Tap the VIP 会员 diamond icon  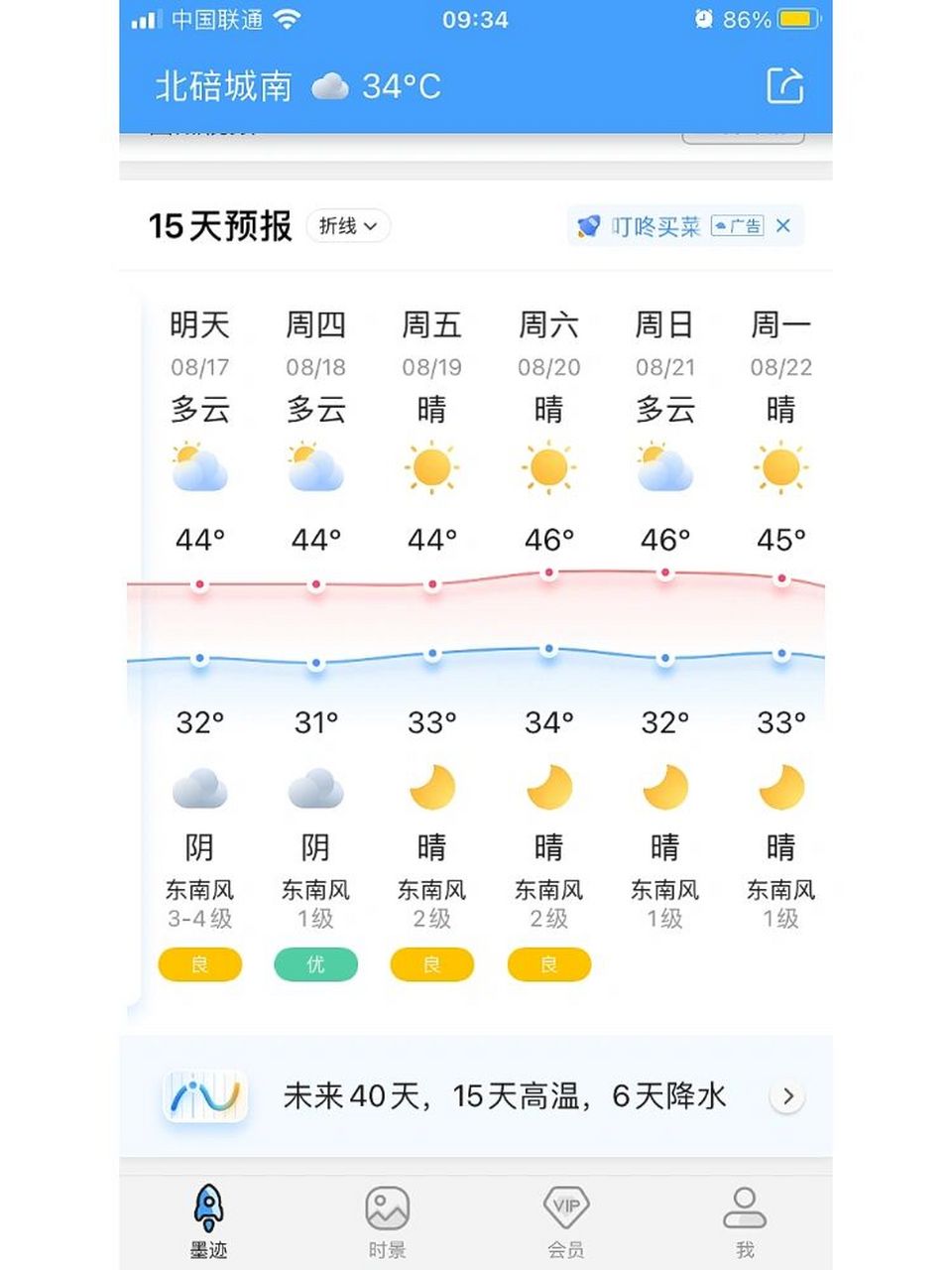click(x=566, y=1206)
